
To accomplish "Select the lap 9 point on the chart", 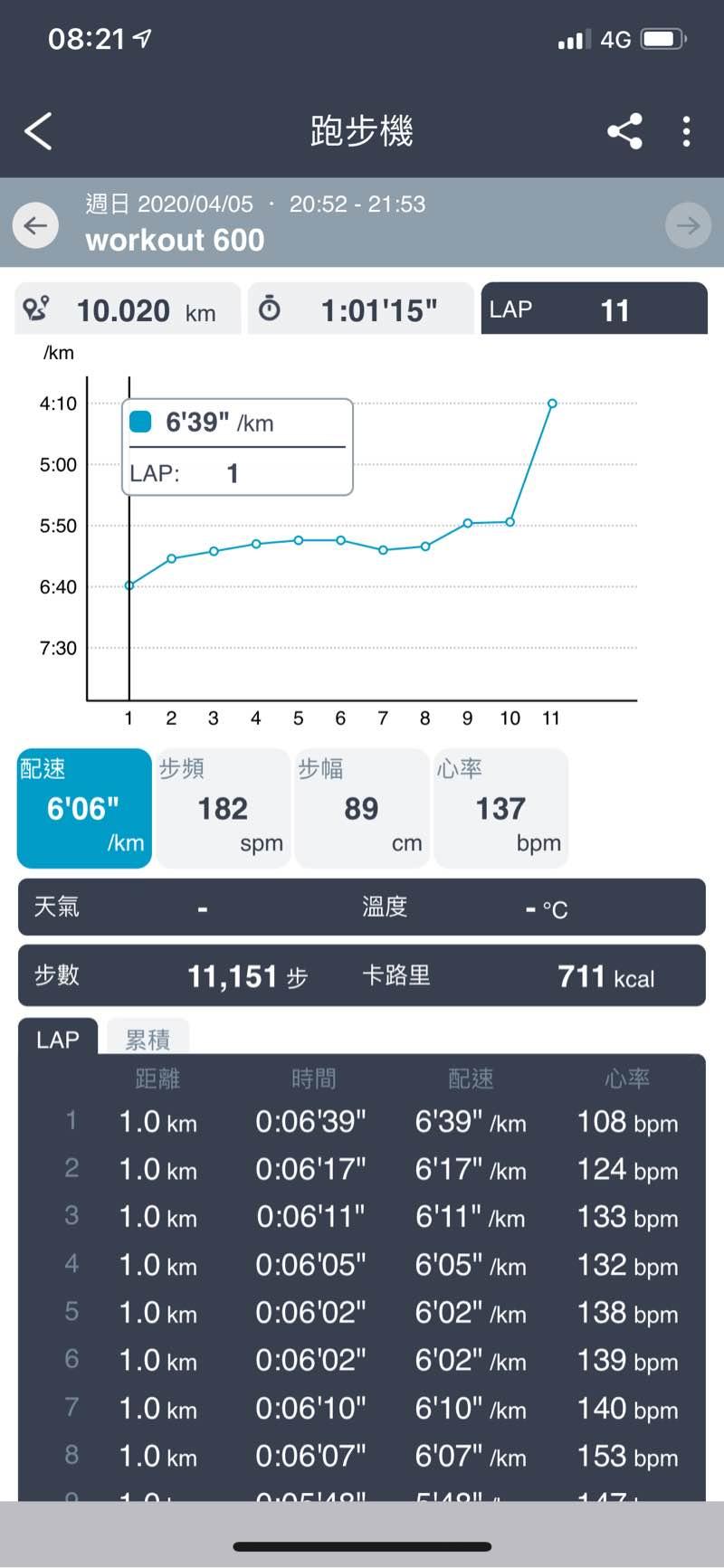I will 468,523.
